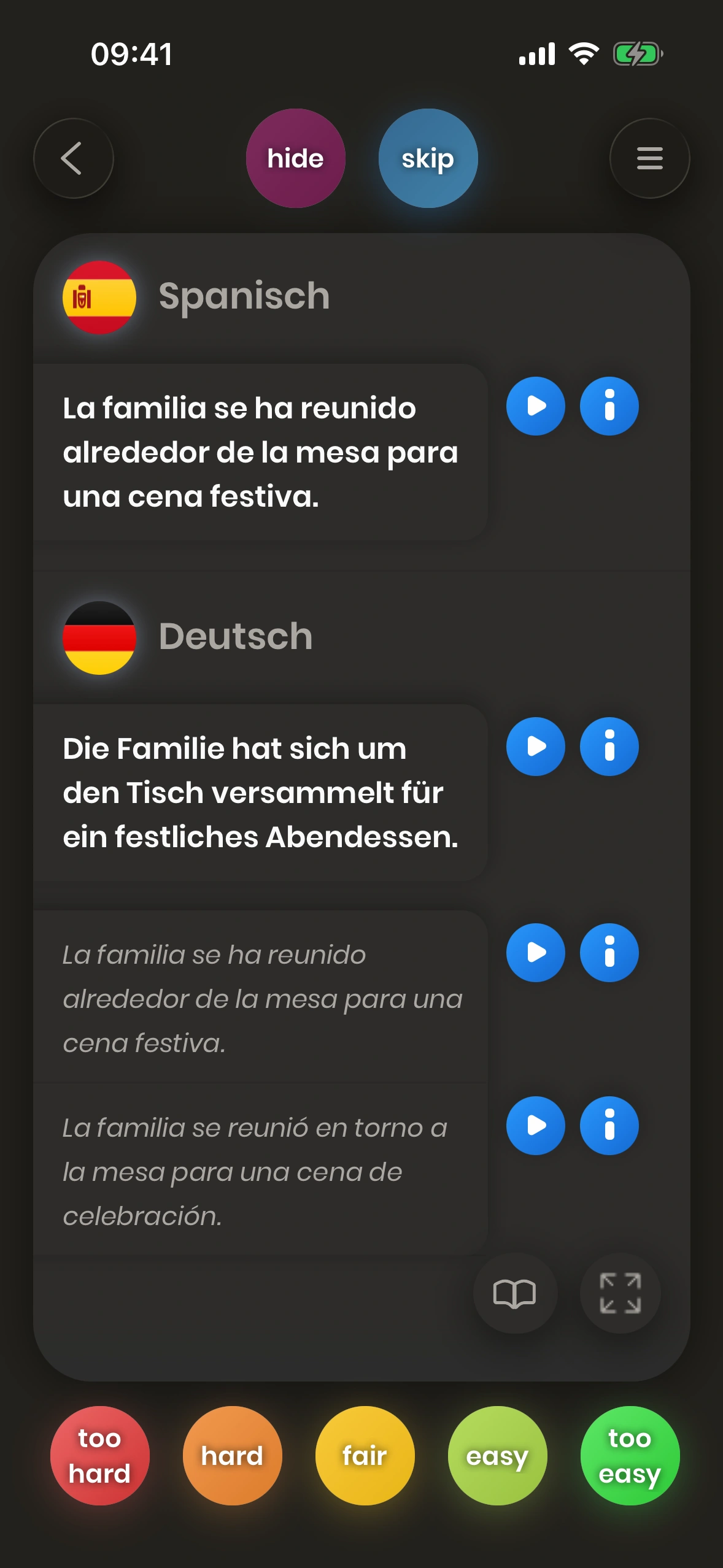Open the hamburger menu

pos(649,158)
